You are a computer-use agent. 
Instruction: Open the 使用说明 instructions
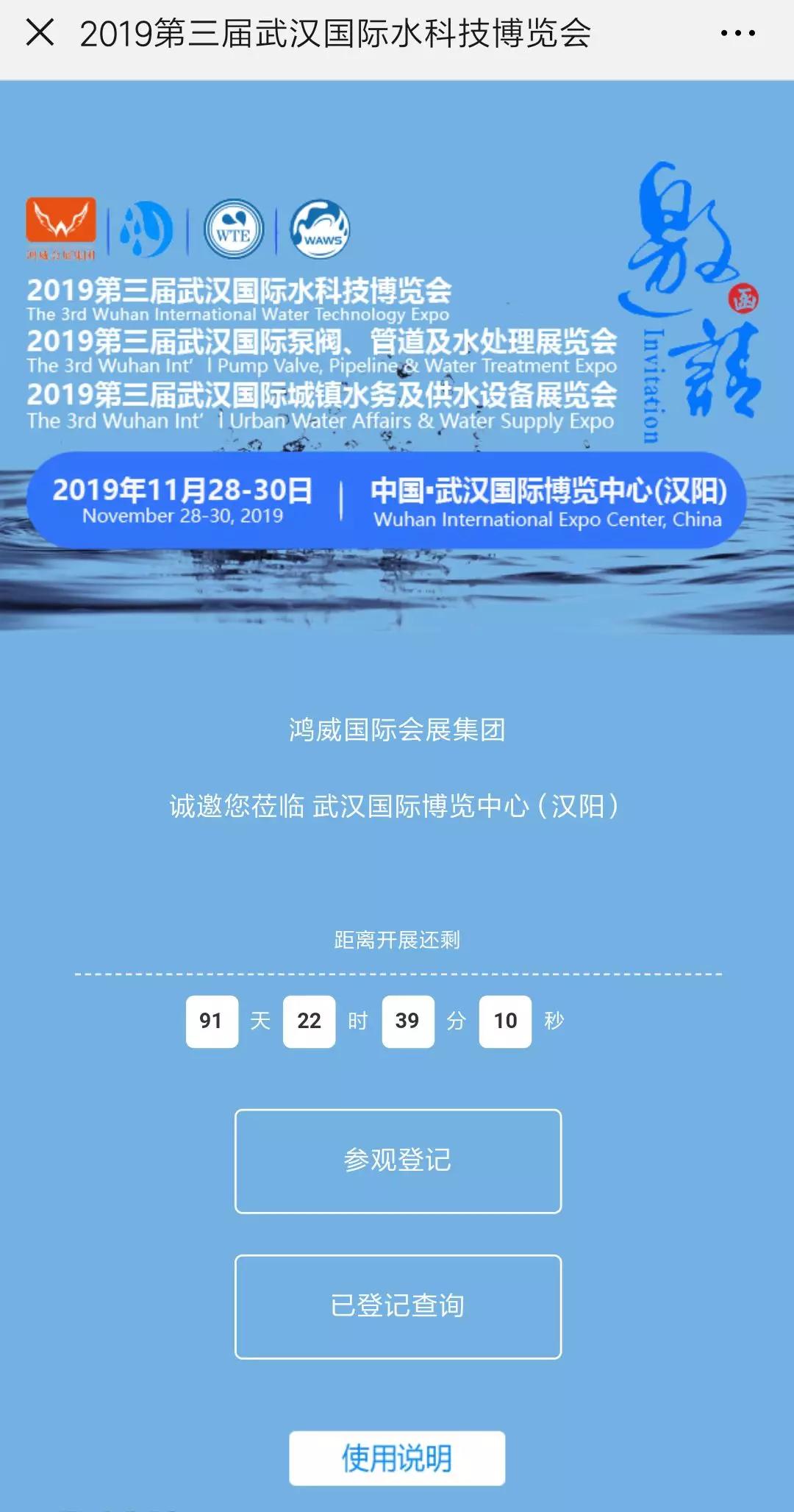(397, 1458)
